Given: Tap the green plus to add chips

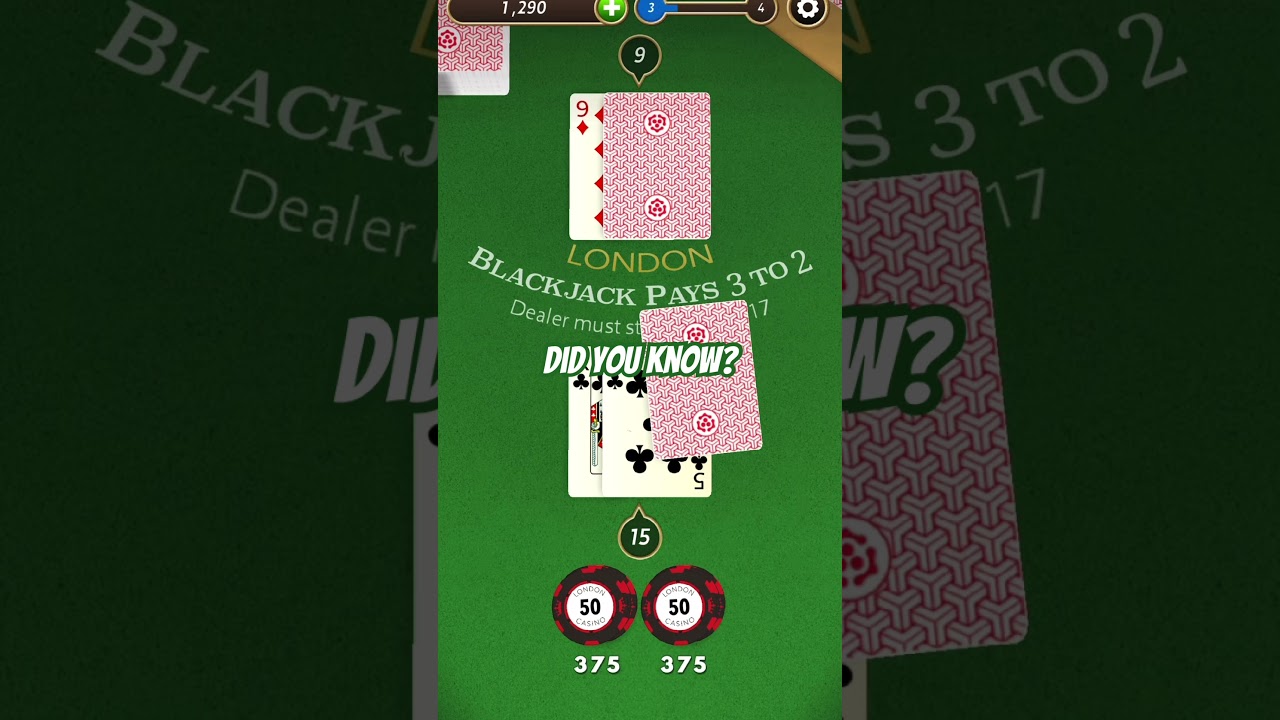Looking at the screenshot, I should tap(611, 9).
